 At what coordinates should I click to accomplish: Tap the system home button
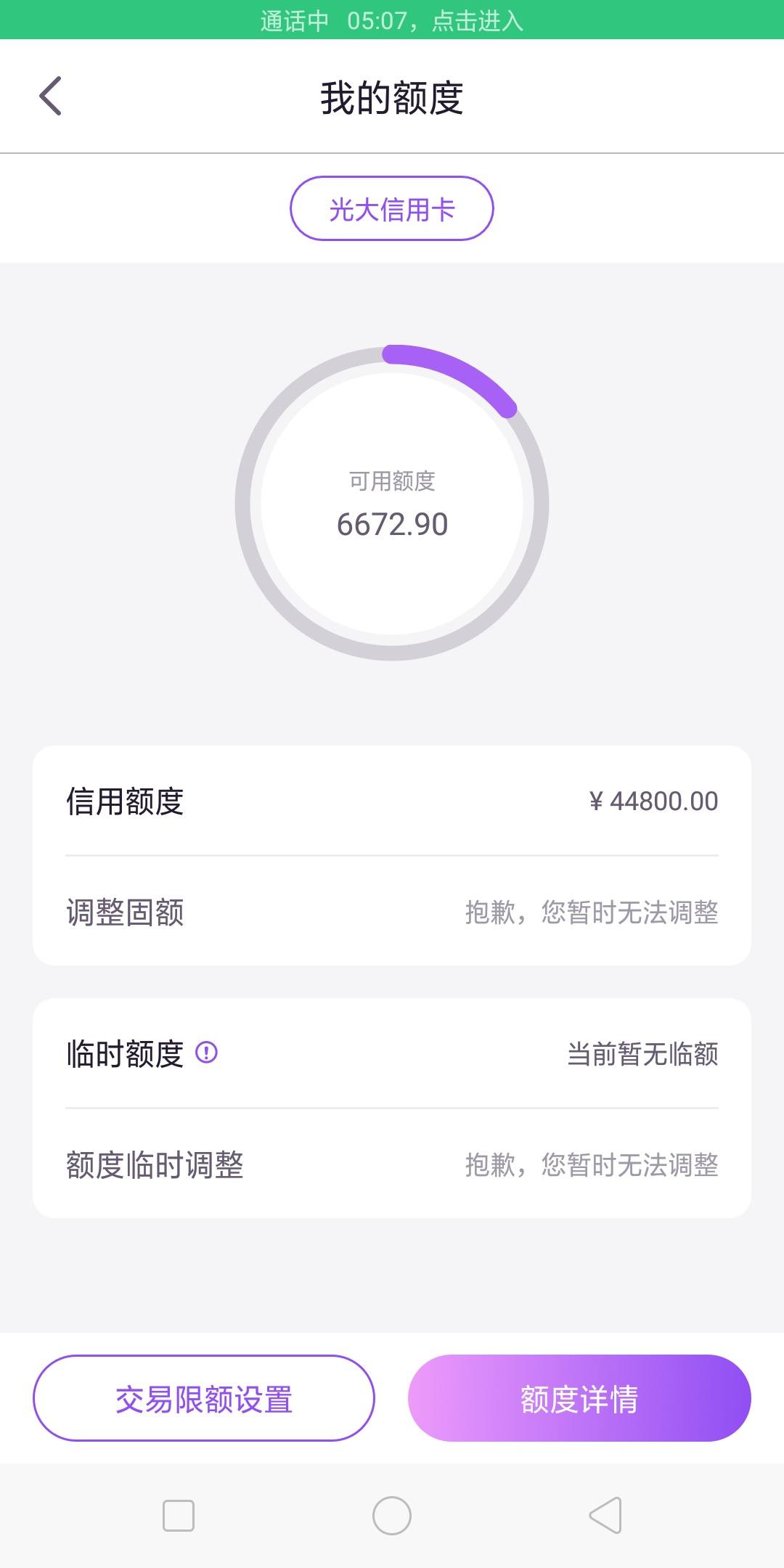(x=392, y=1516)
